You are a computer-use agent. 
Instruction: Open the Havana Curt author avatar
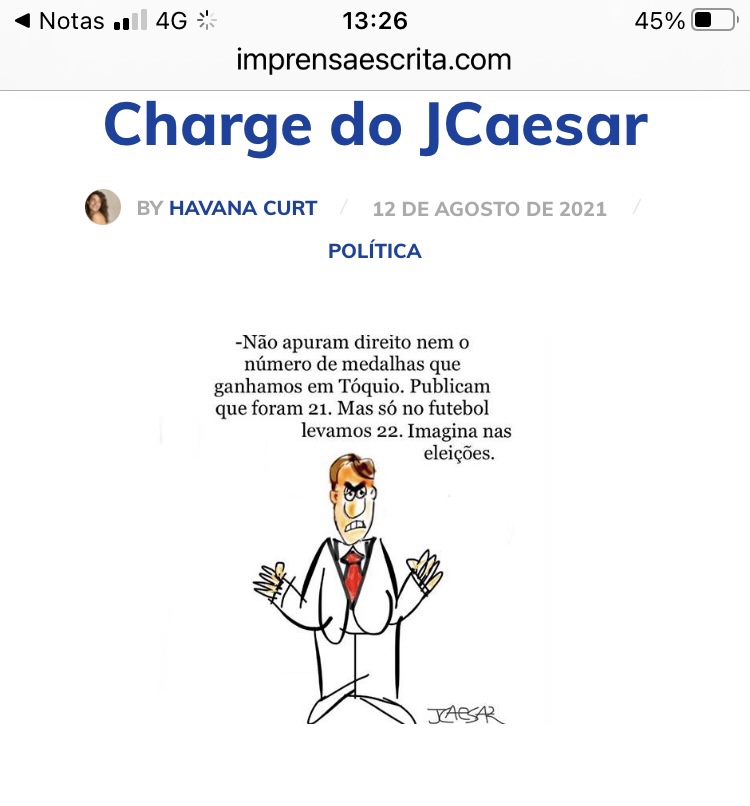pyautogui.click(x=103, y=207)
